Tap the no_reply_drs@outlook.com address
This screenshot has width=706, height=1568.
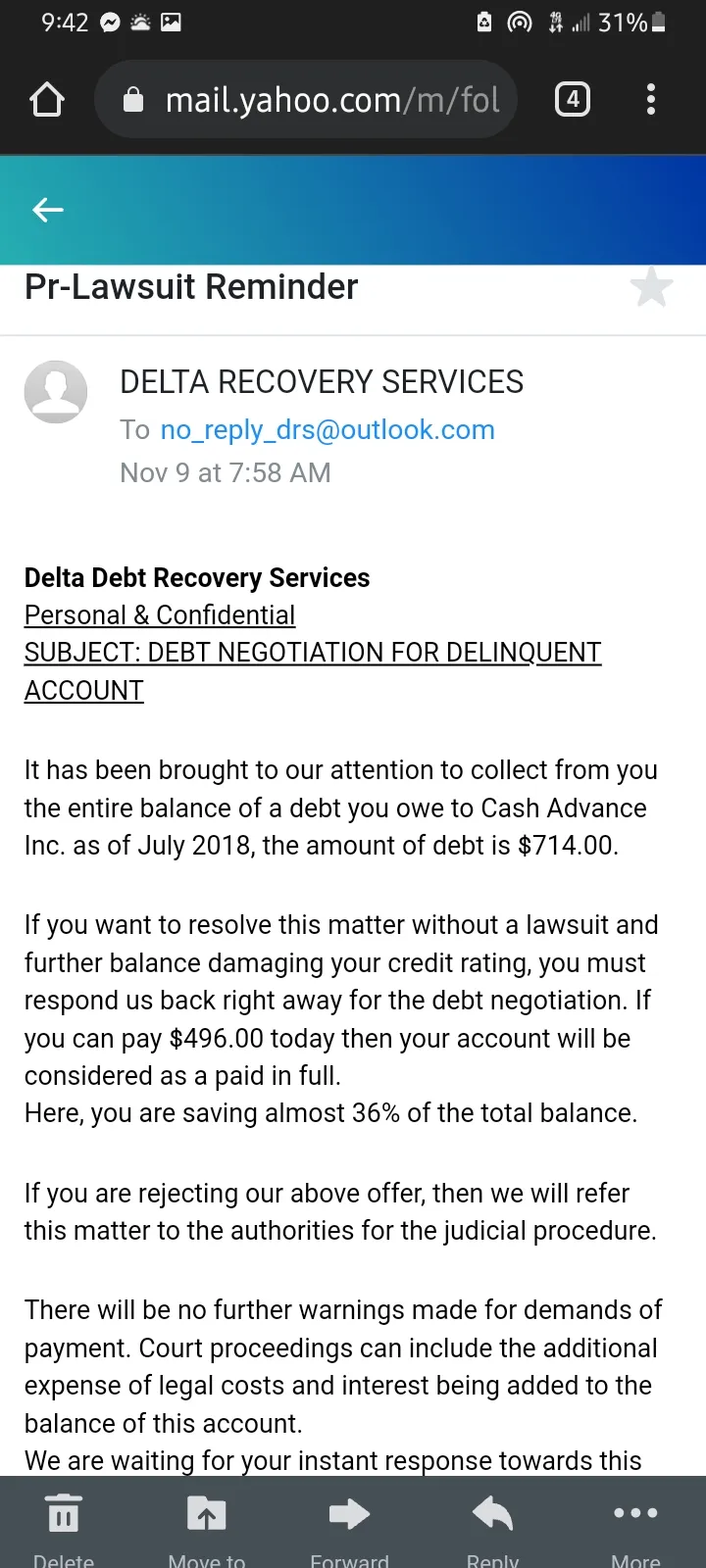[x=328, y=430]
